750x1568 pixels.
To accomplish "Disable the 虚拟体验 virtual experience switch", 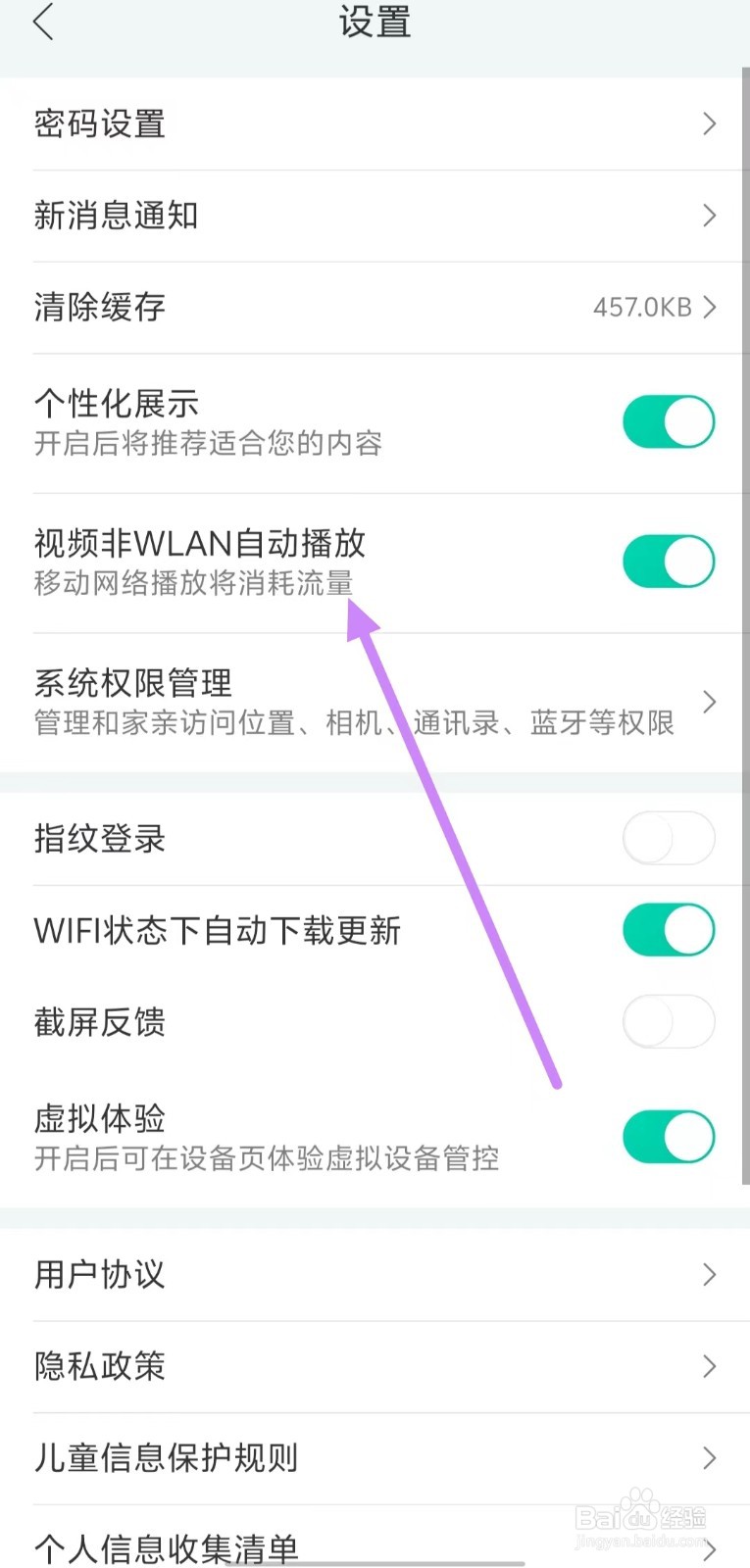I will click(x=669, y=1137).
